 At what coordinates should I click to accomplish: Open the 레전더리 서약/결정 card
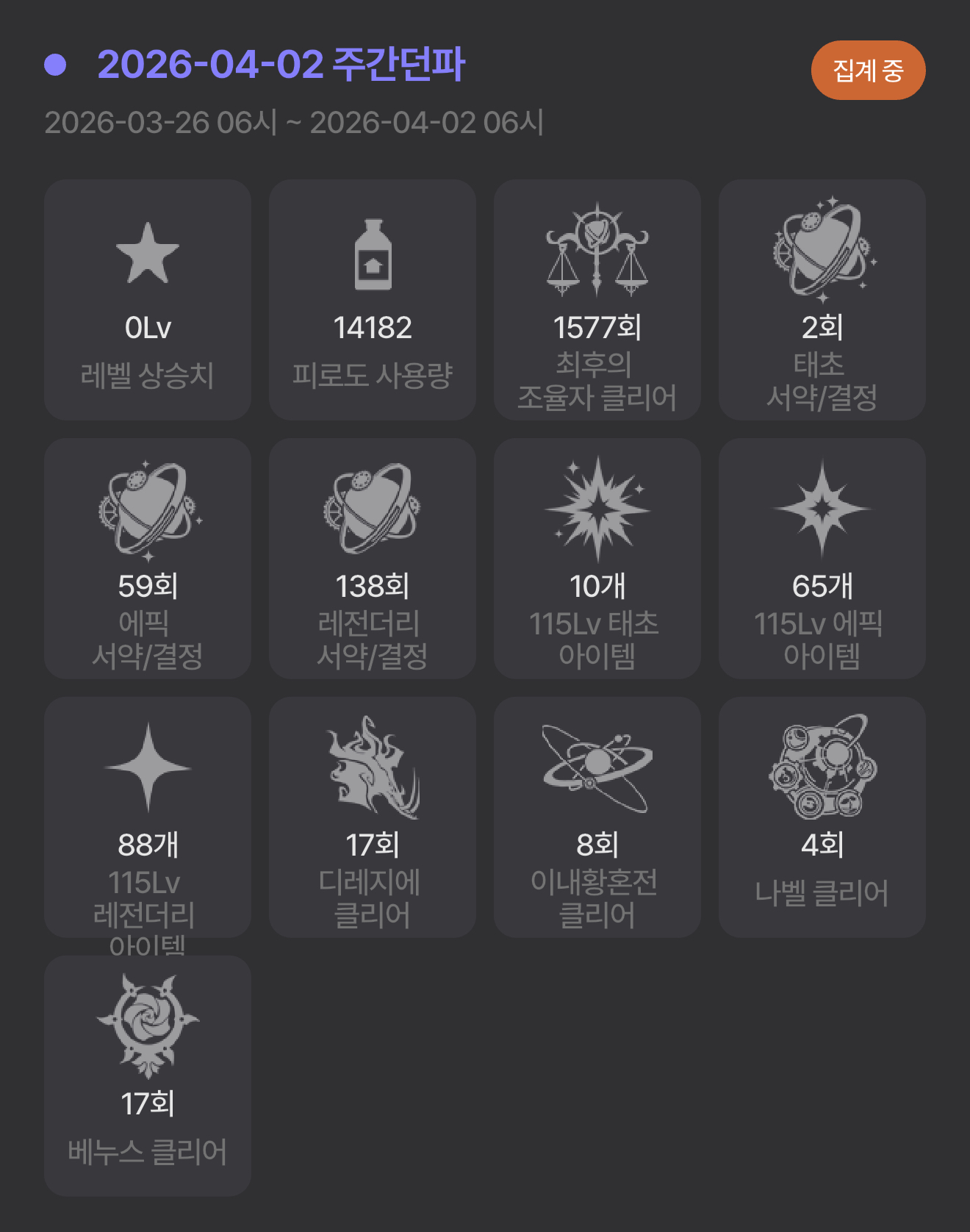click(x=373, y=559)
